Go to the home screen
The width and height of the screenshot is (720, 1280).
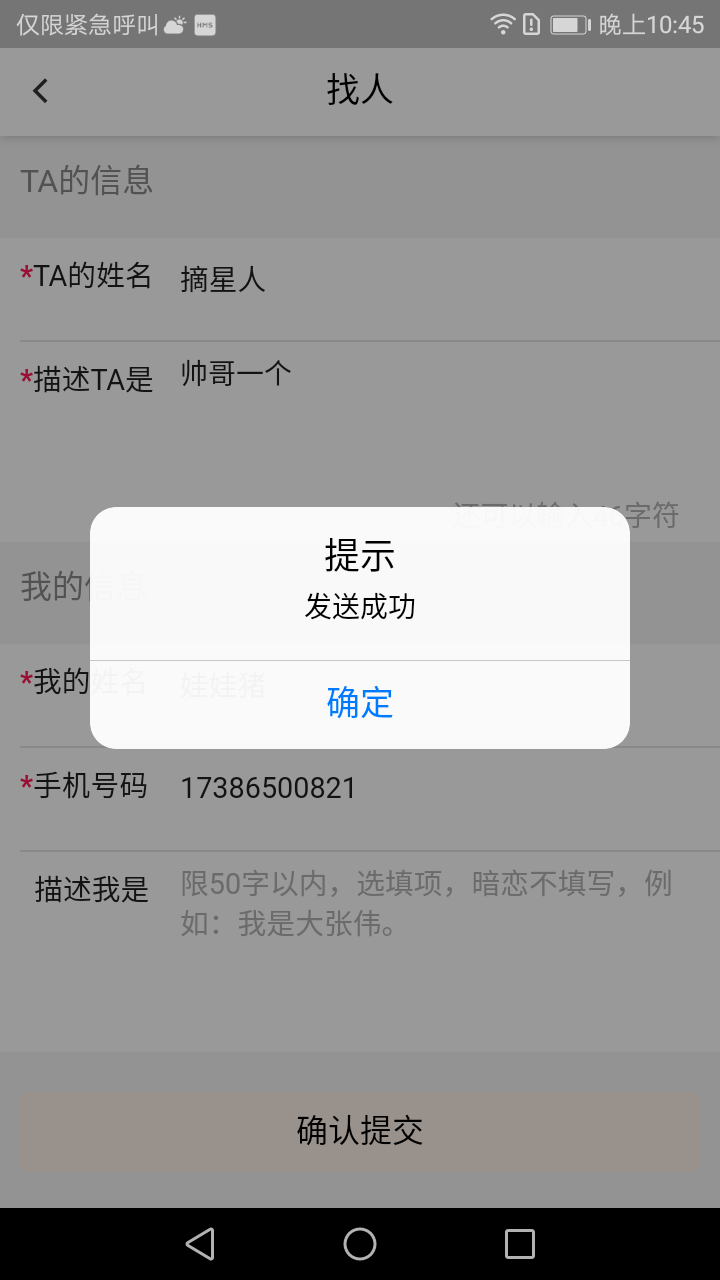(360, 1244)
